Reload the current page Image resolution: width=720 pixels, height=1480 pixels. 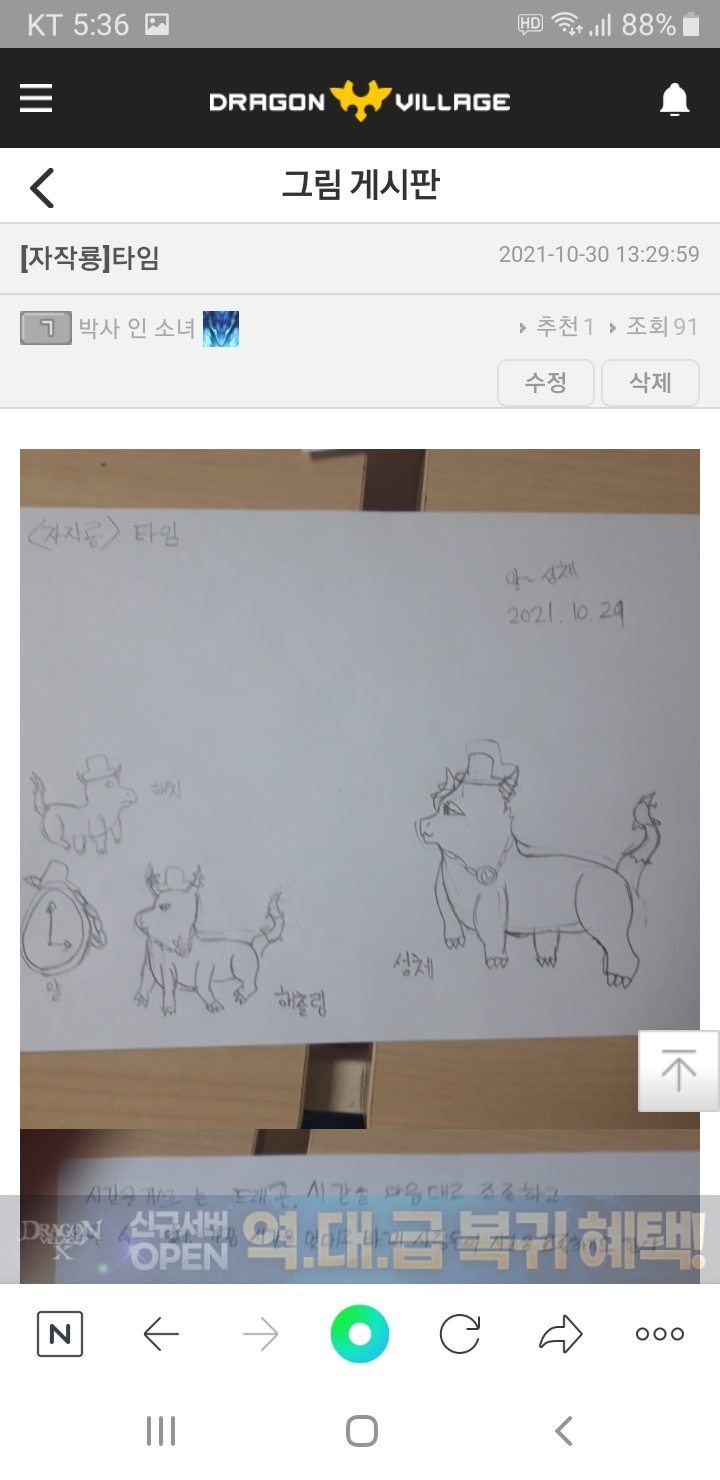[460, 1334]
